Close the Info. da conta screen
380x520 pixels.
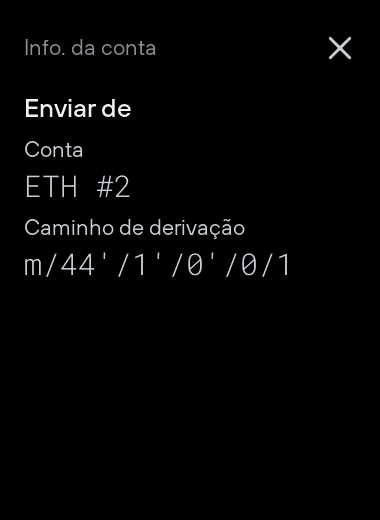(x=340, y=48)
